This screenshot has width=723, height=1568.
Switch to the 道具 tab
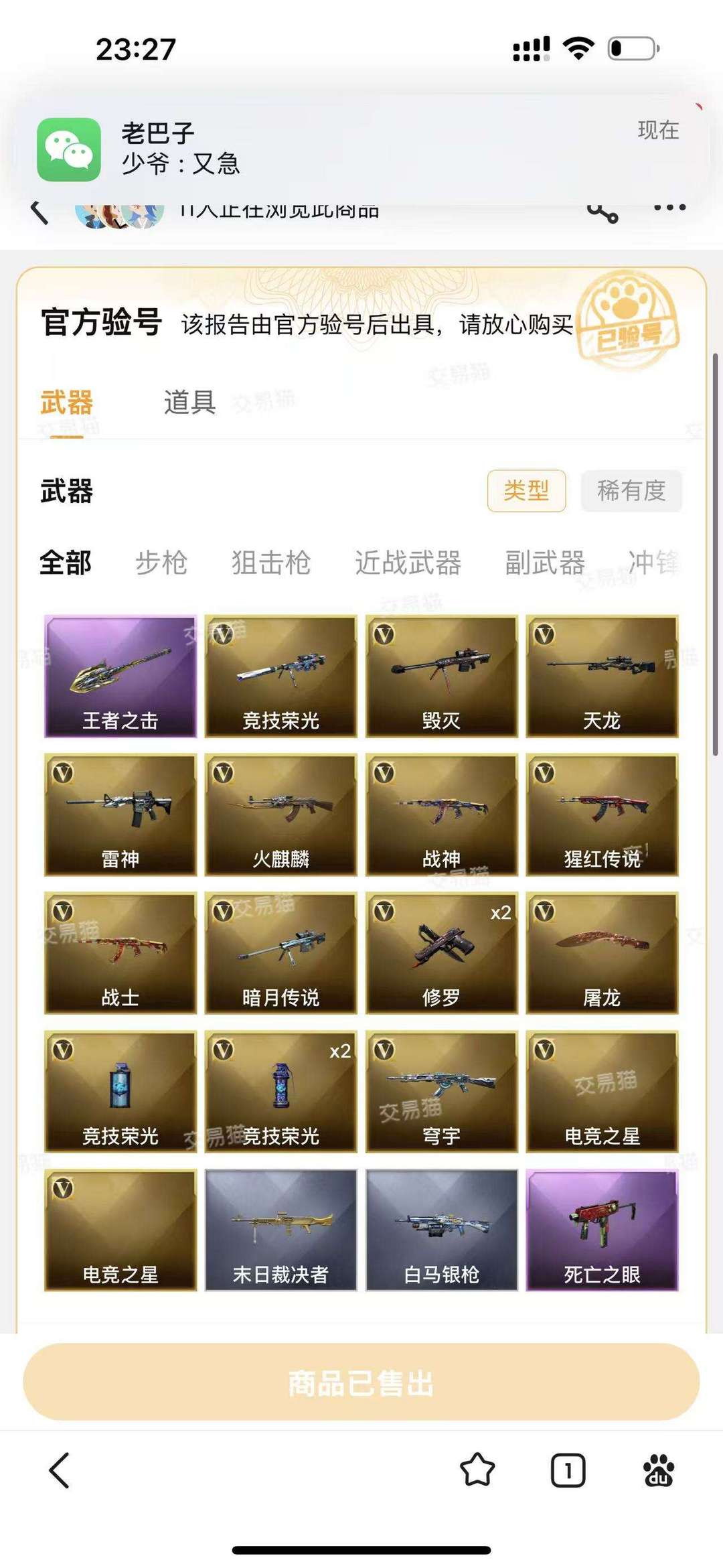pyautogui.click(x=188, y=403)
